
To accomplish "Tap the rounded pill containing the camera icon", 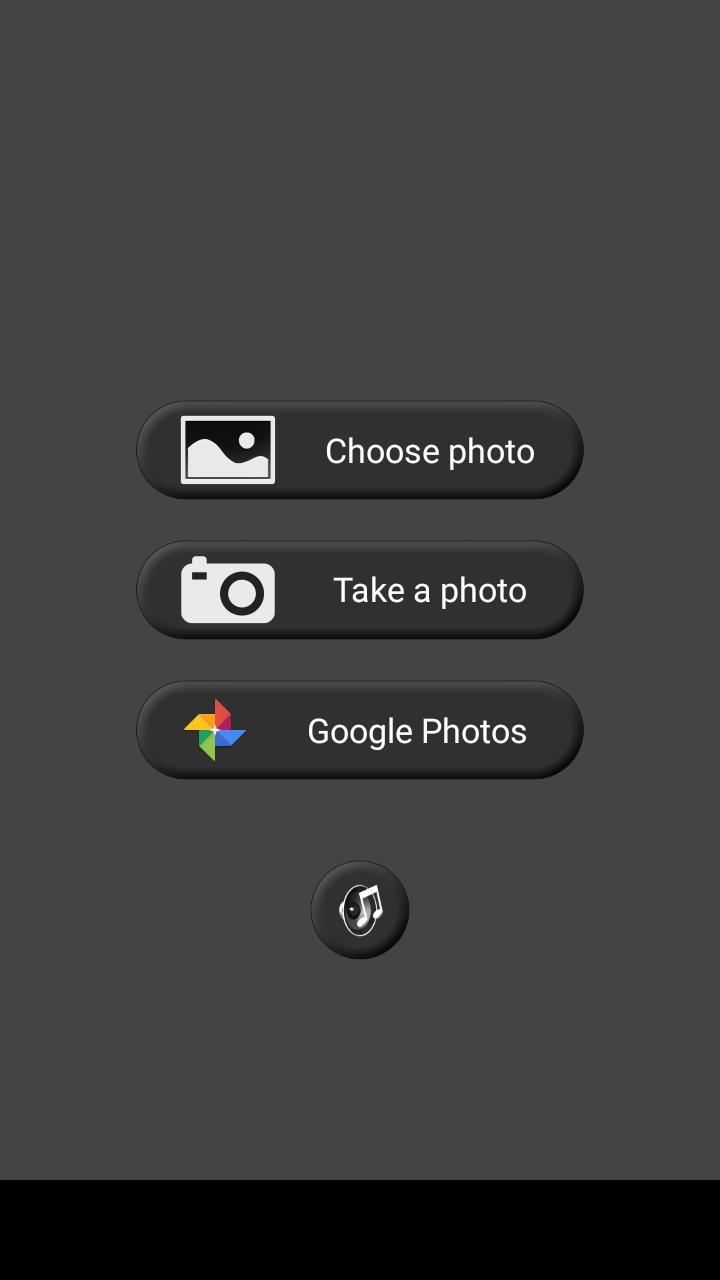I will click(359, 590).
